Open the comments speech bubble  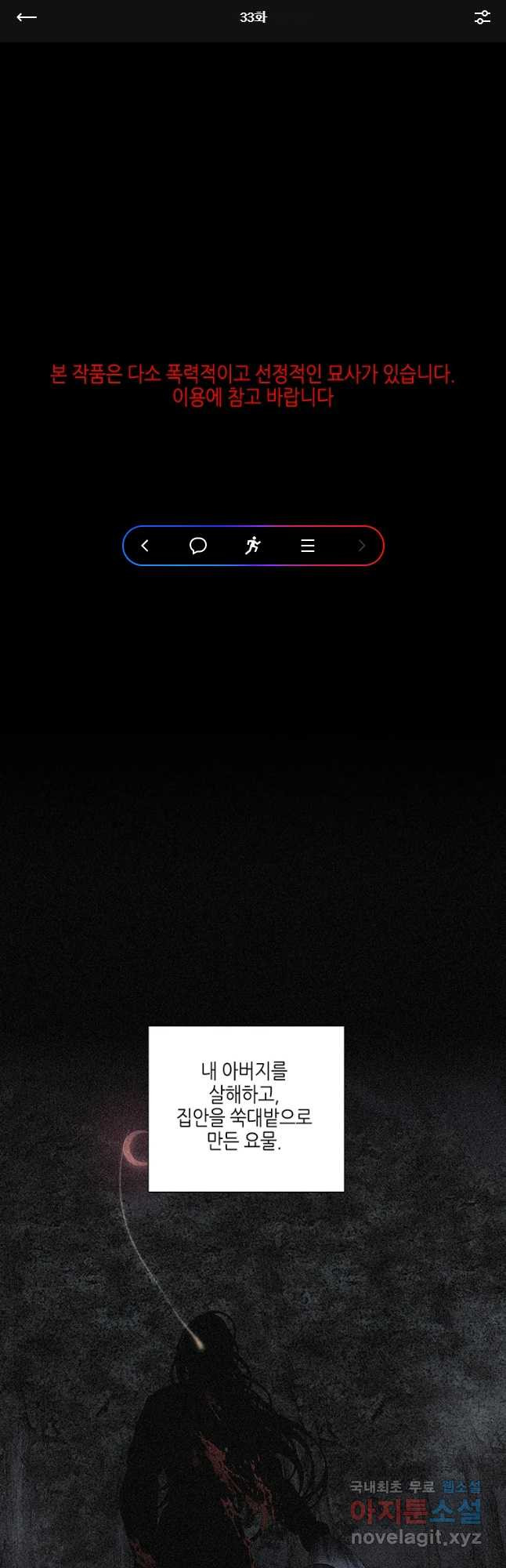point(198,546)
